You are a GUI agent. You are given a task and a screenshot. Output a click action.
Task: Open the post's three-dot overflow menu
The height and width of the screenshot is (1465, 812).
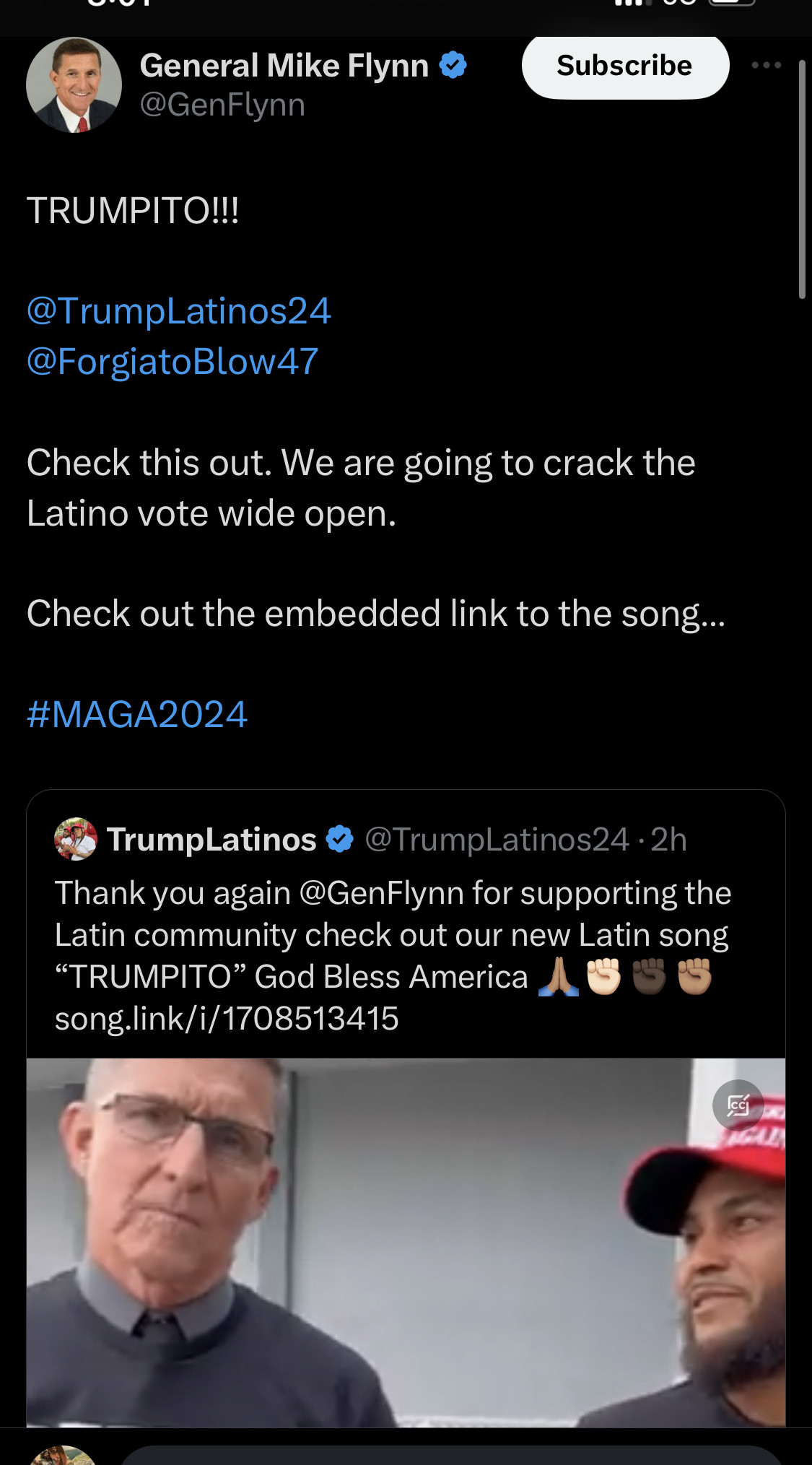coord(766,65)
